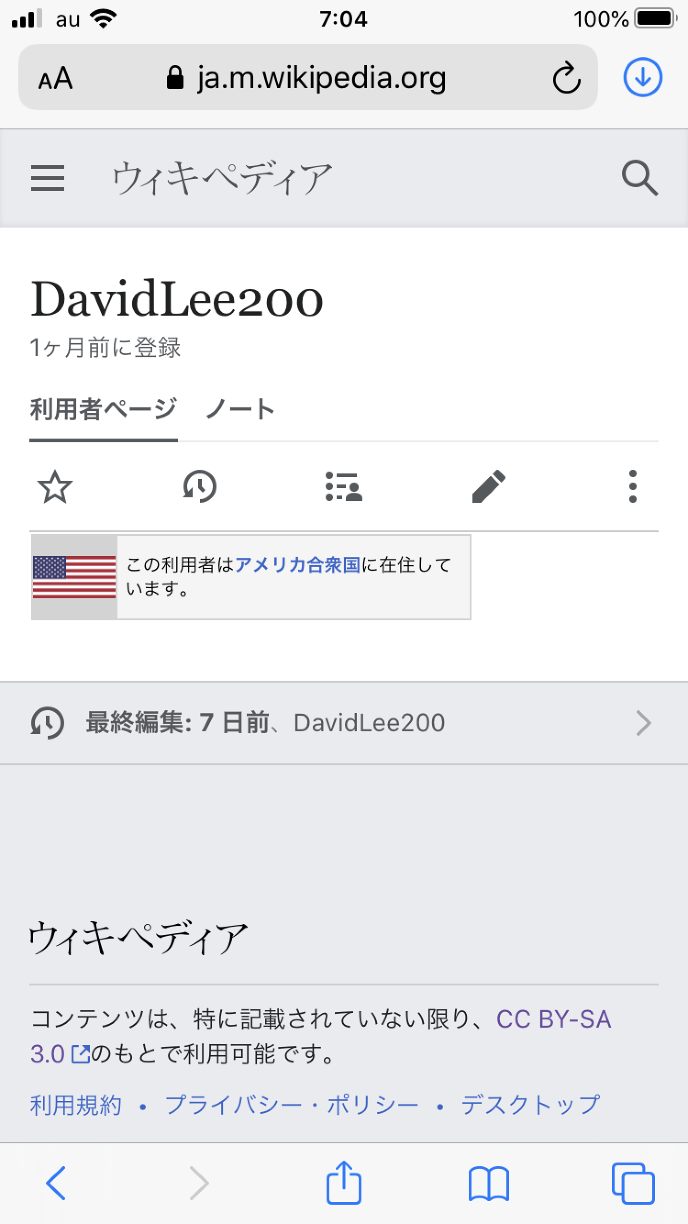Open the 最終編集 last edit row
The height and width of the screenshot is (1224, 688).
click(343, 723)
